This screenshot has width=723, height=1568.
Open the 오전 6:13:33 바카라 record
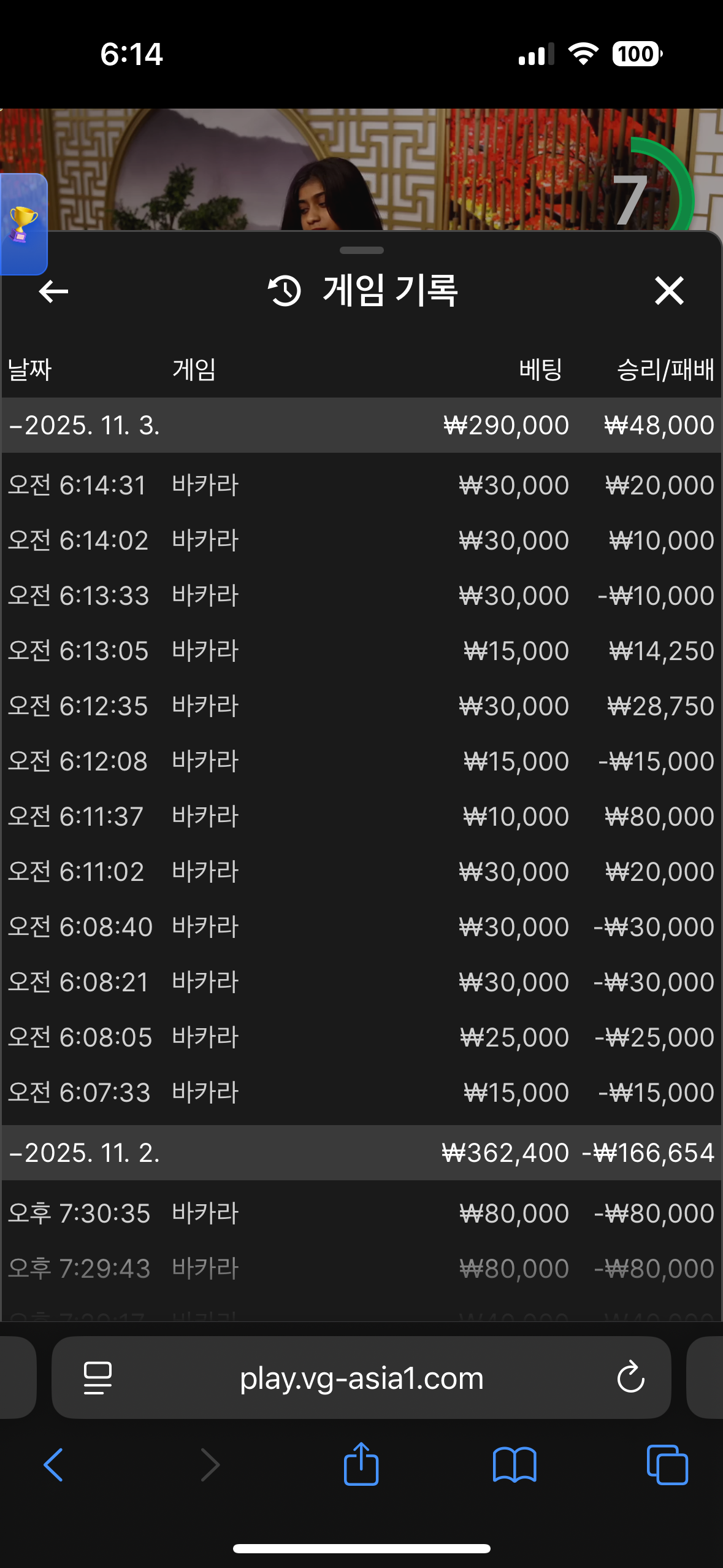[361, 596]
